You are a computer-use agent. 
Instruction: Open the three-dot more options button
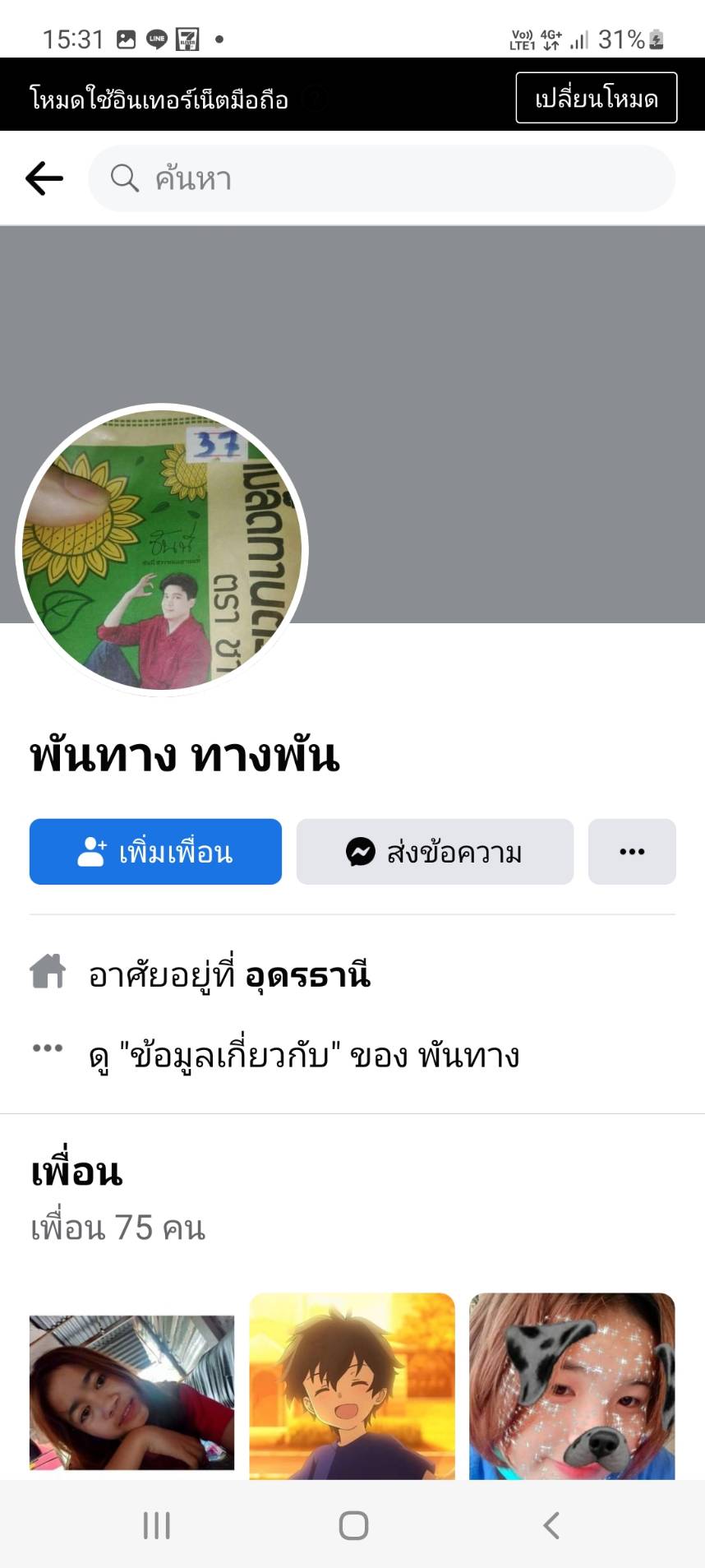(x=632, y=852)
